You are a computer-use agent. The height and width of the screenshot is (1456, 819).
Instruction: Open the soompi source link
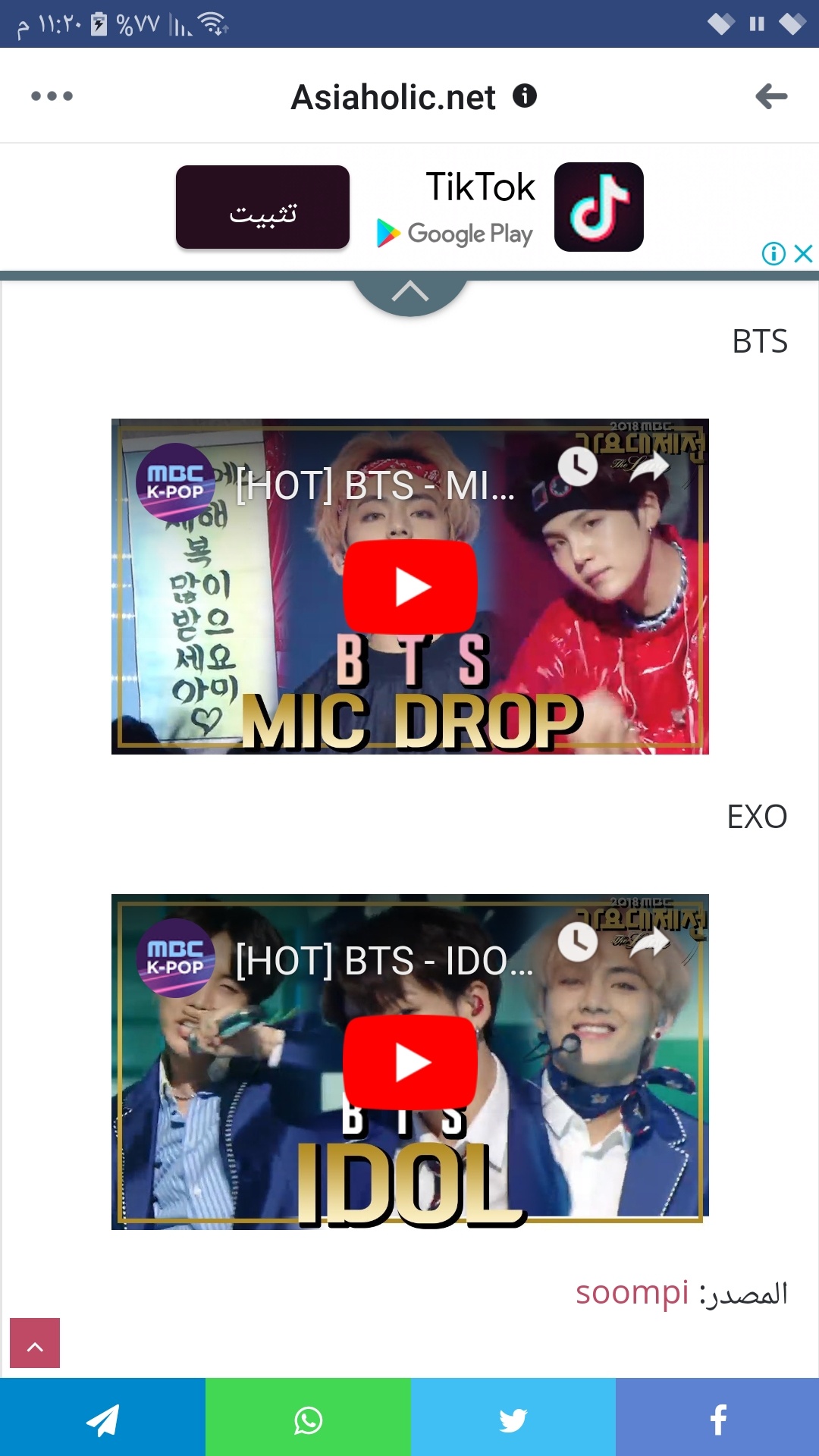(x=632, y=1292)
